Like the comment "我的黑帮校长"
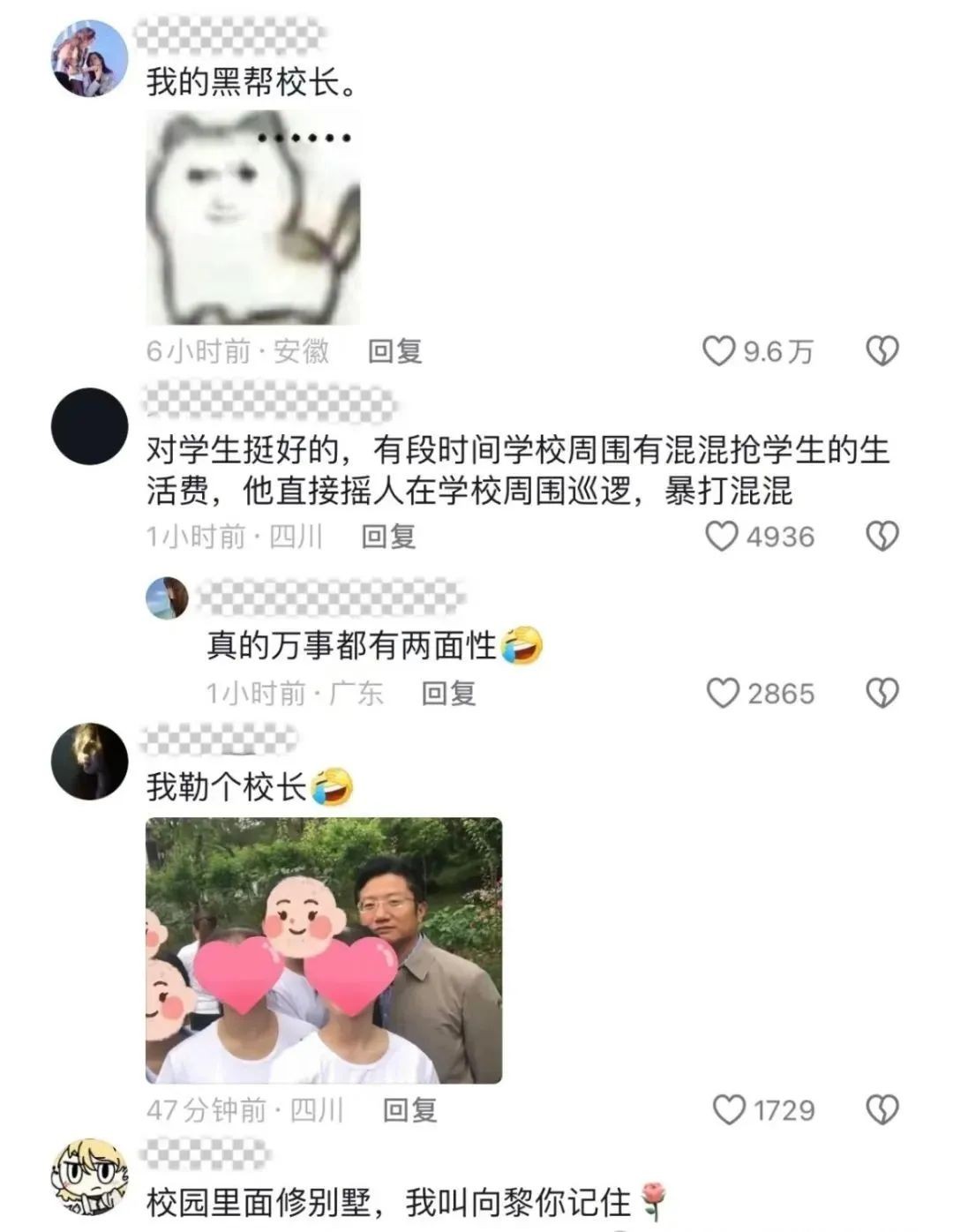 pyautogui.click(x=719, y=350)
